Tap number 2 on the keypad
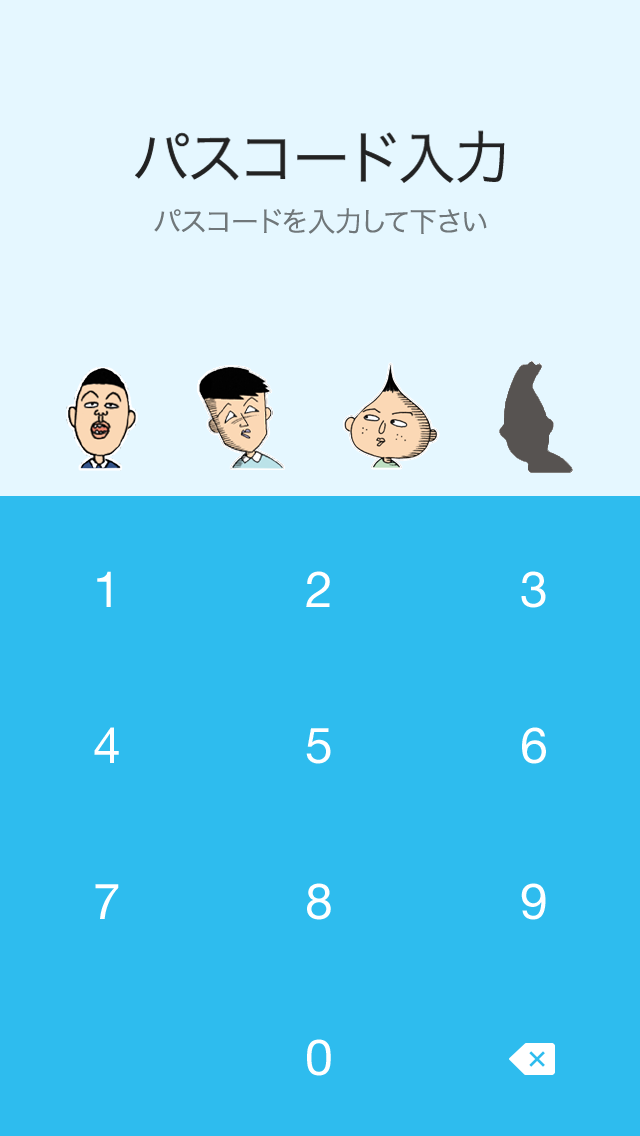This screenshot has width=640, height=1136. [x=318, y=591]
